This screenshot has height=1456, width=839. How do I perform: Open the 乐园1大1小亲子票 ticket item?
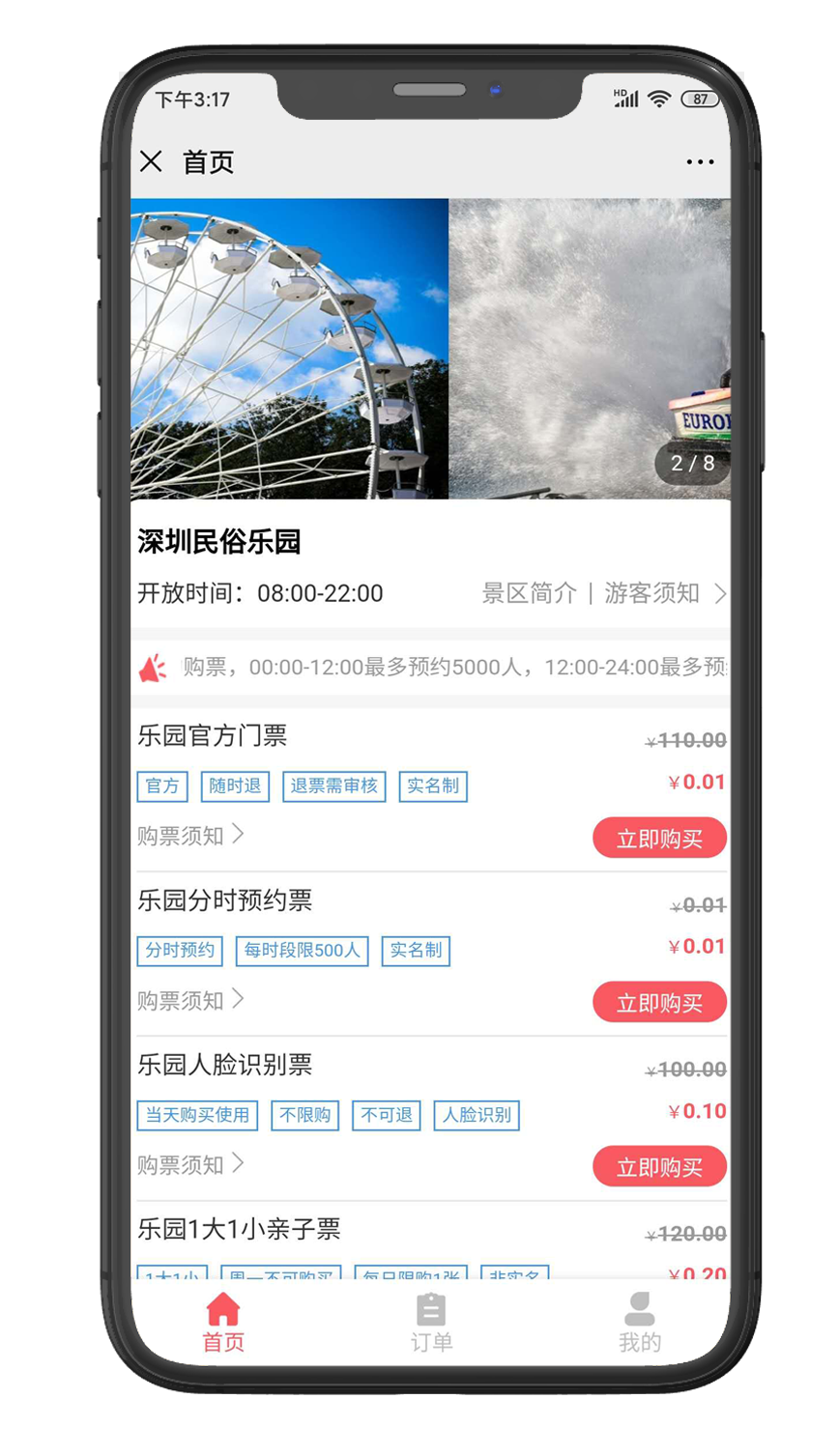pos(240,1230)
